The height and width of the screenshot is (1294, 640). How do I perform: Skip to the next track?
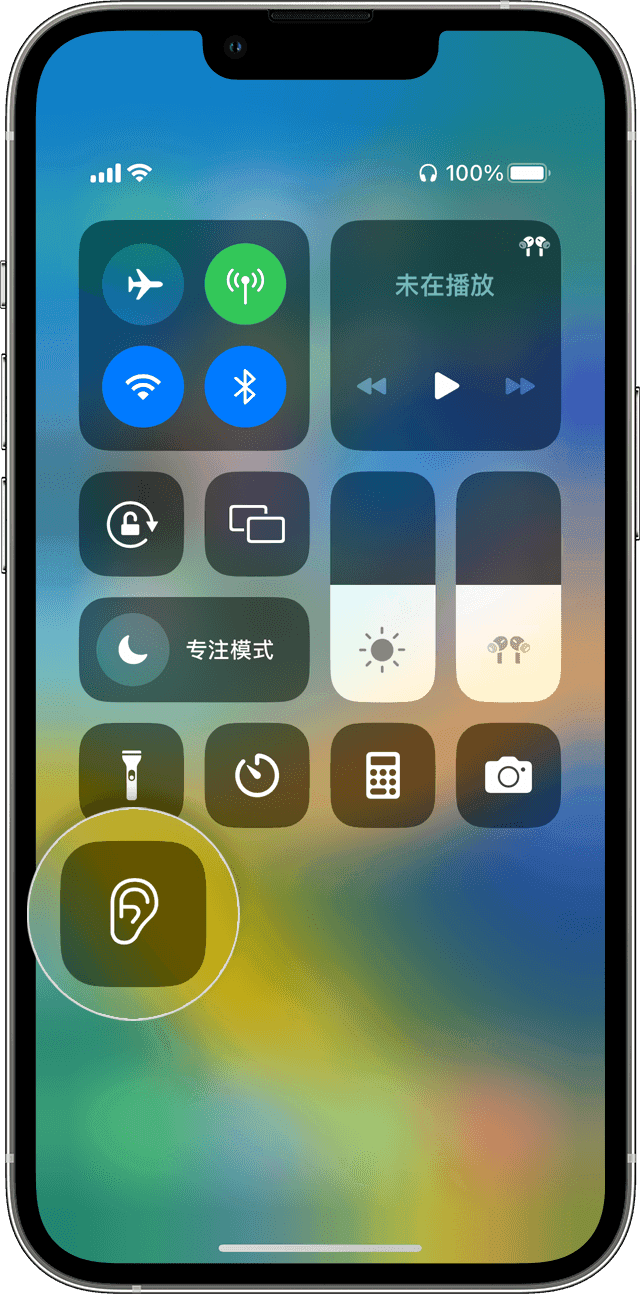pyautogui.click(x=520, y=386)
